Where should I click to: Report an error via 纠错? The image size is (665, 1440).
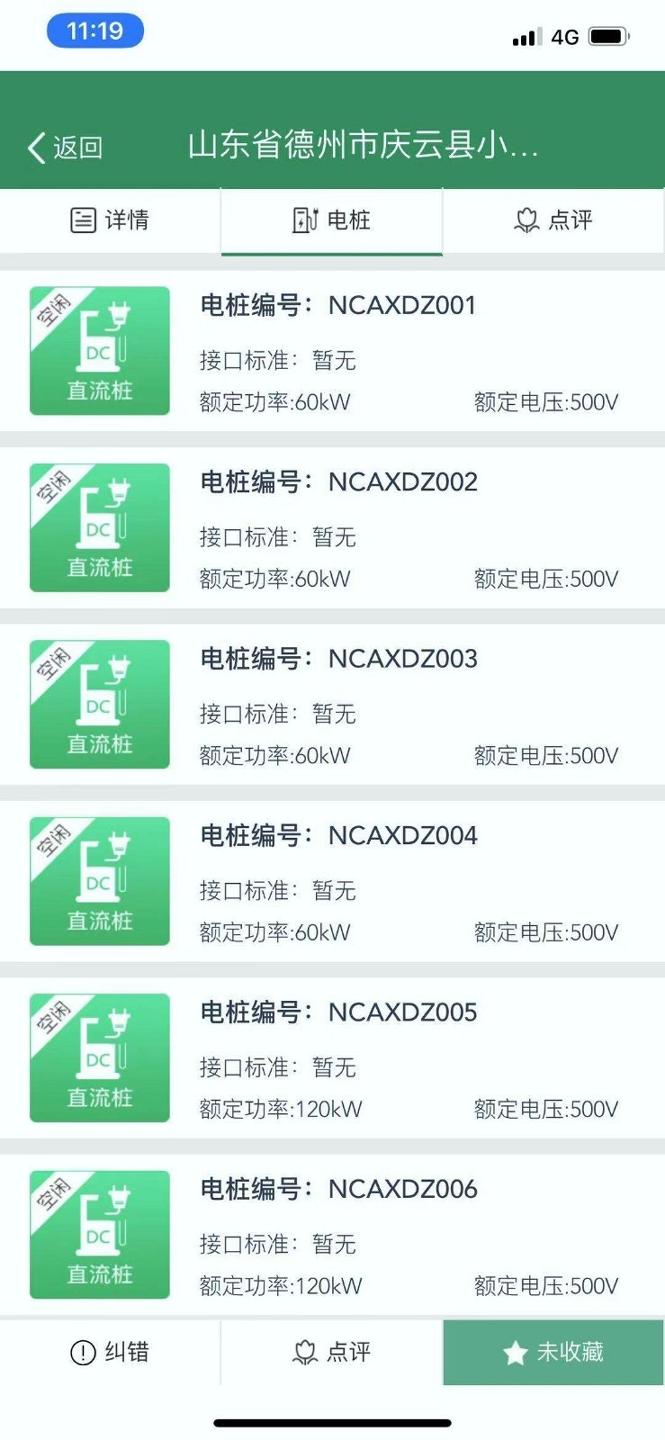tap(110, 1353)
